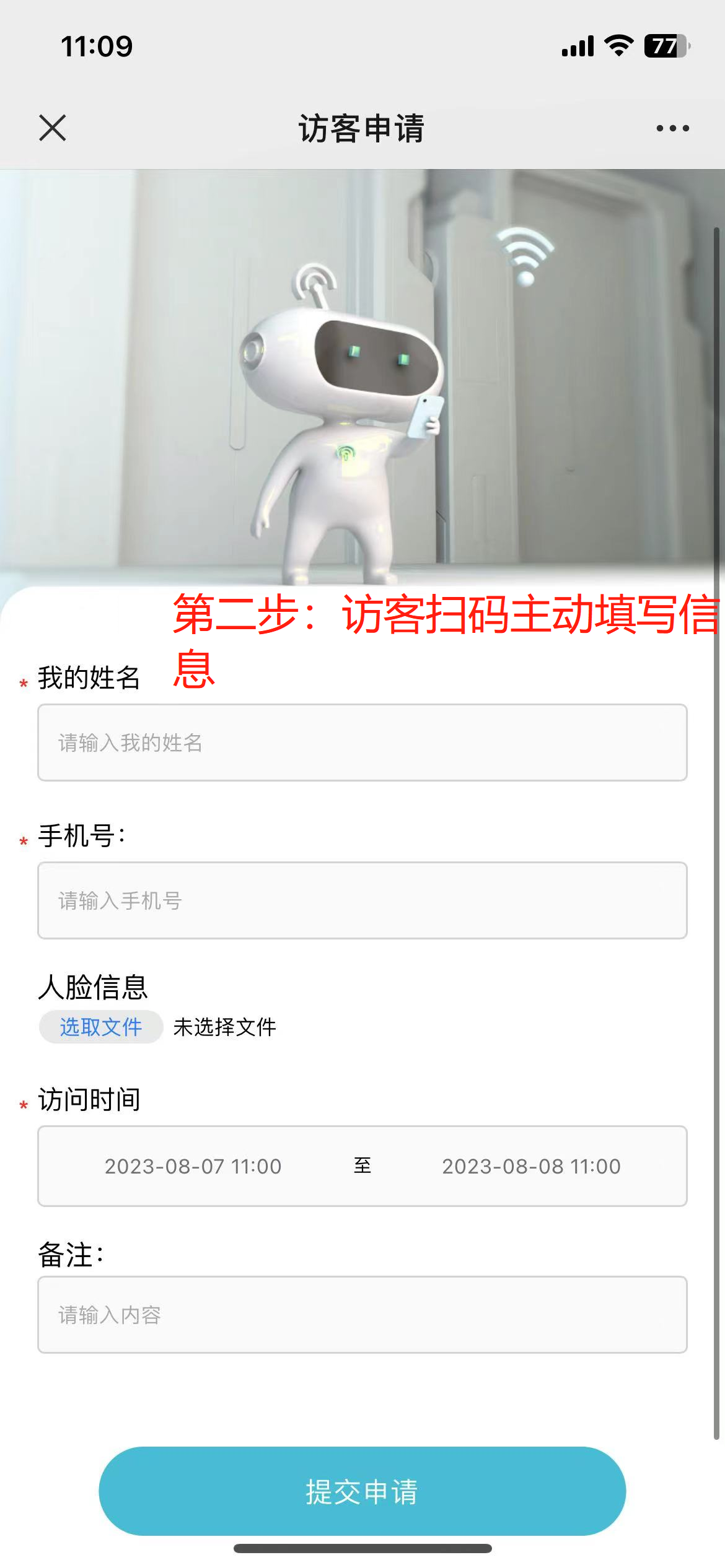This screenshot has height=1568, width=725.
Task: Submit with the 提交申请 button
Action: click(362, 1491)
